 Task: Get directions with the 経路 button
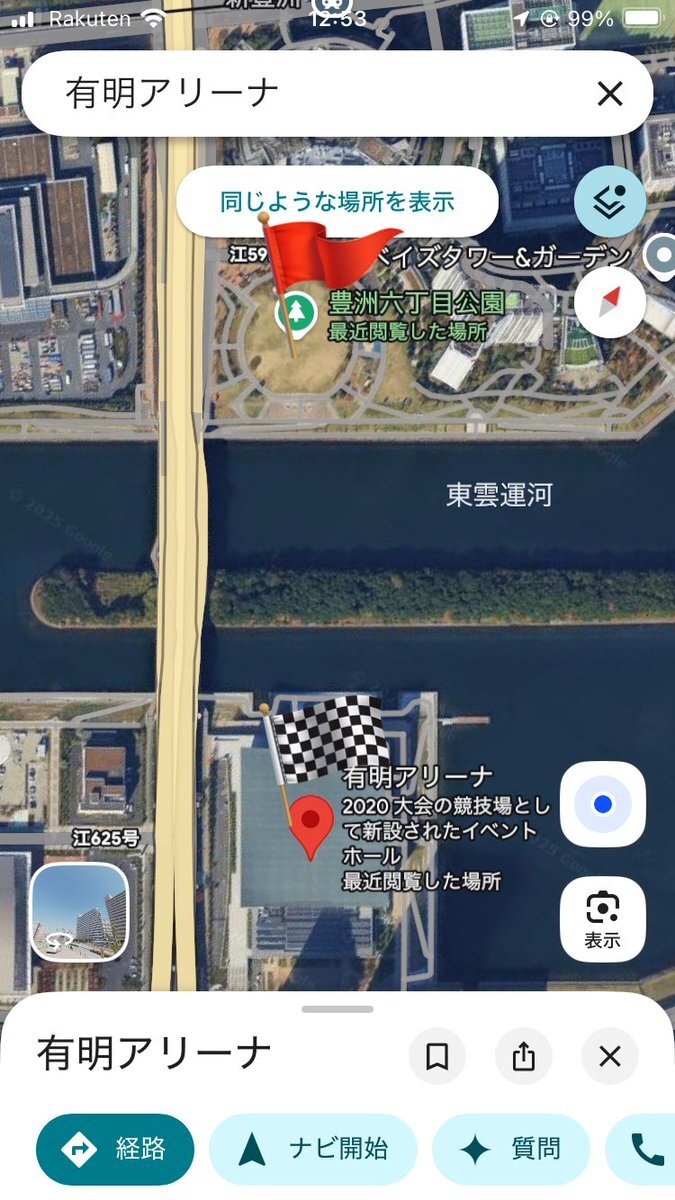pos(115,1150)
